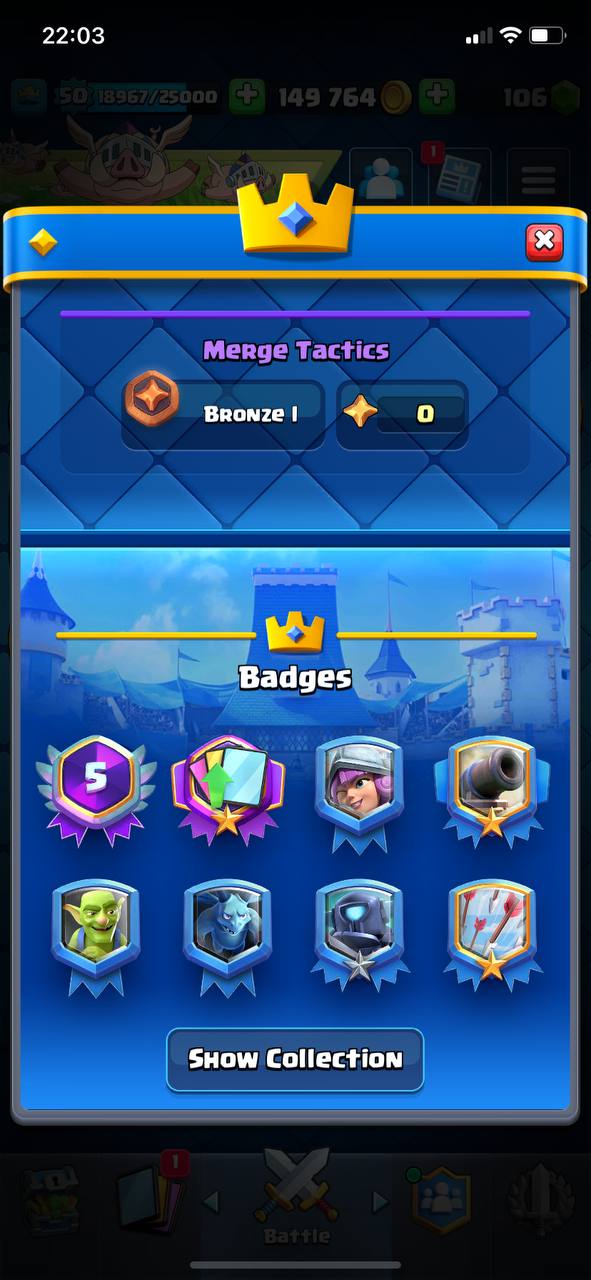Close the profile popup with the red X
This screenshot has width=591, height=1280.
click(x=544, y=241)
